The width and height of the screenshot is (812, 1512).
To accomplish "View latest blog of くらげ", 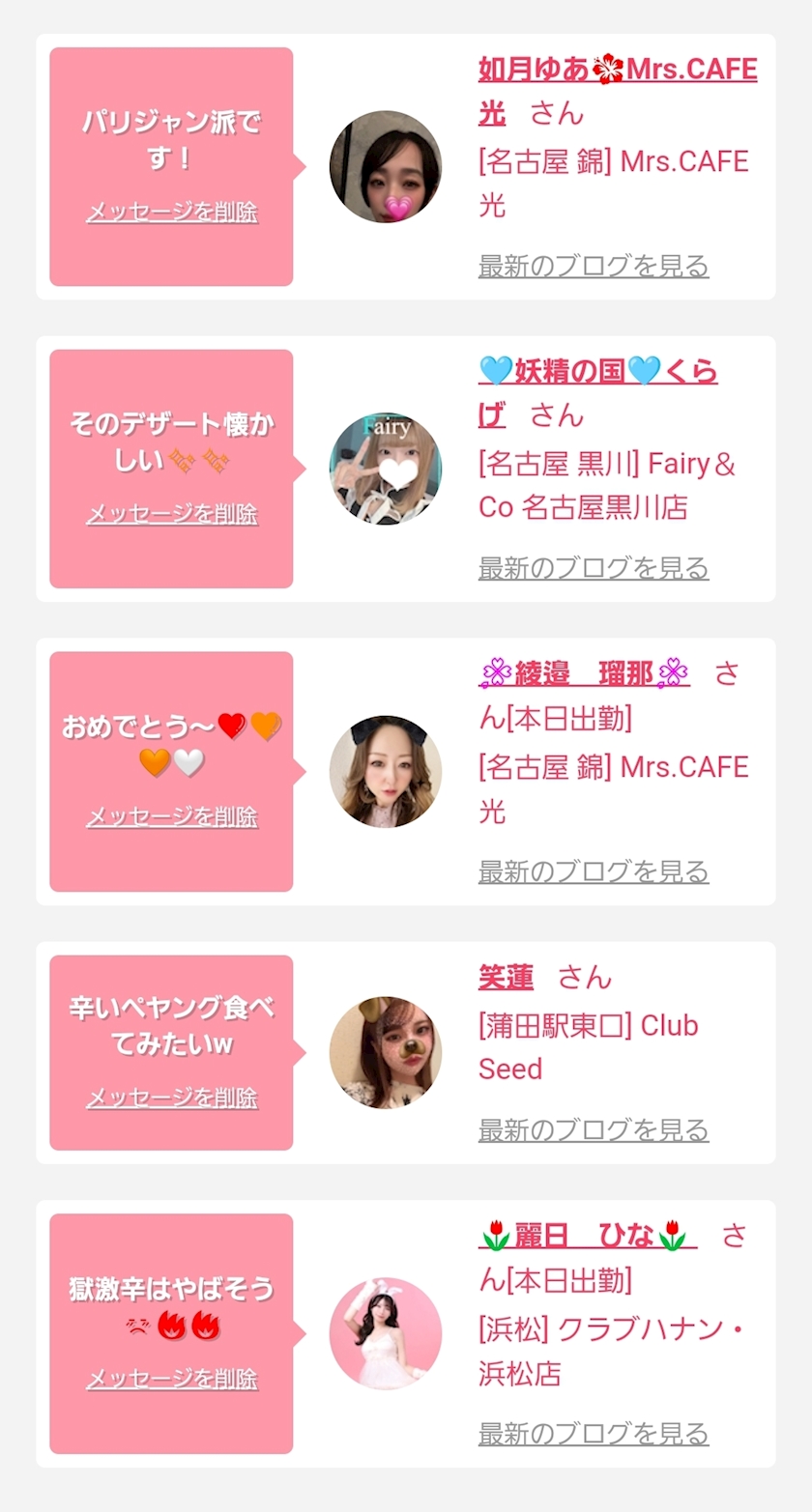I will click(594, 568).
